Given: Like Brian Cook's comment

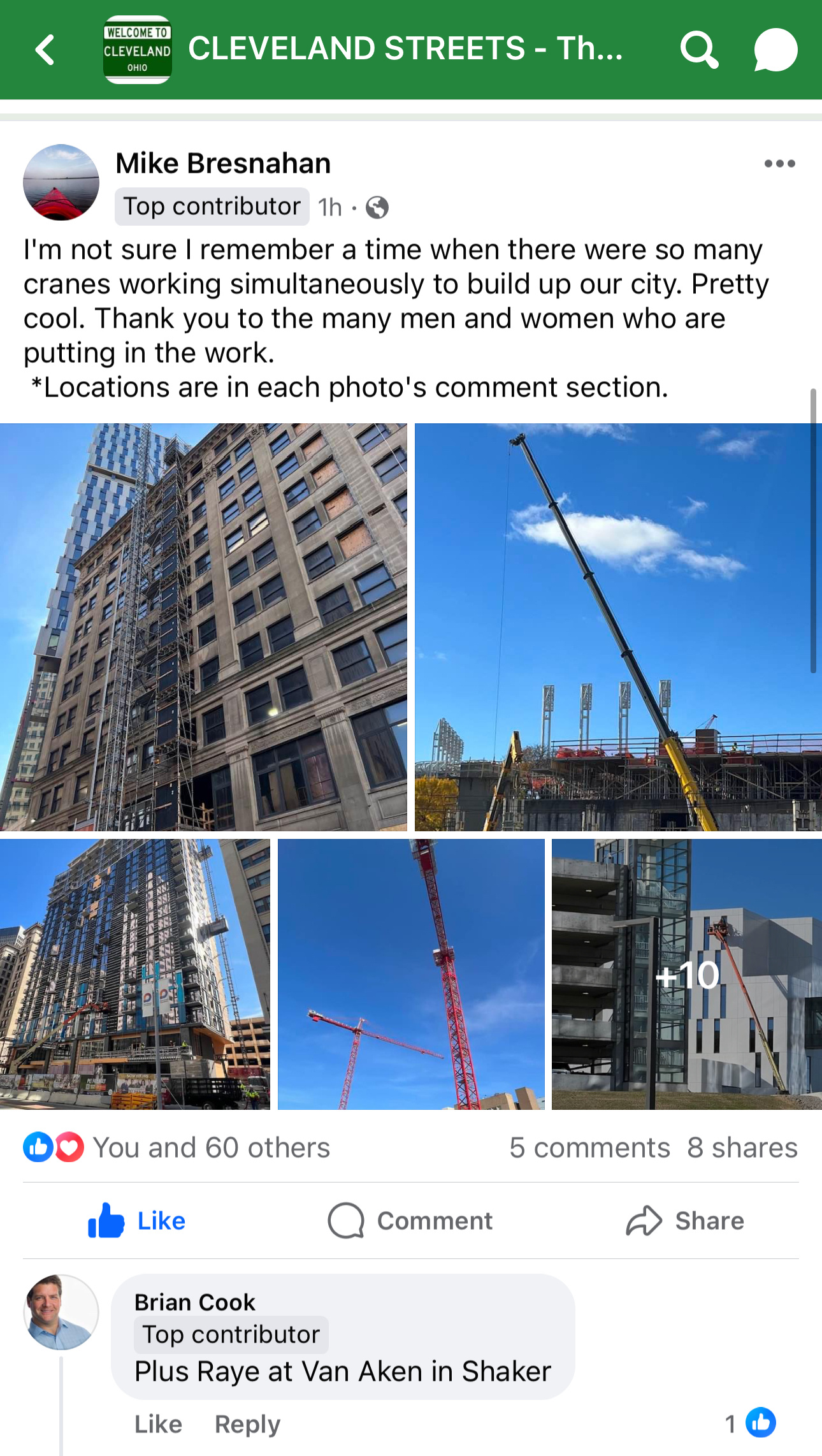Looking at the screenshot, I should 158,1424.
